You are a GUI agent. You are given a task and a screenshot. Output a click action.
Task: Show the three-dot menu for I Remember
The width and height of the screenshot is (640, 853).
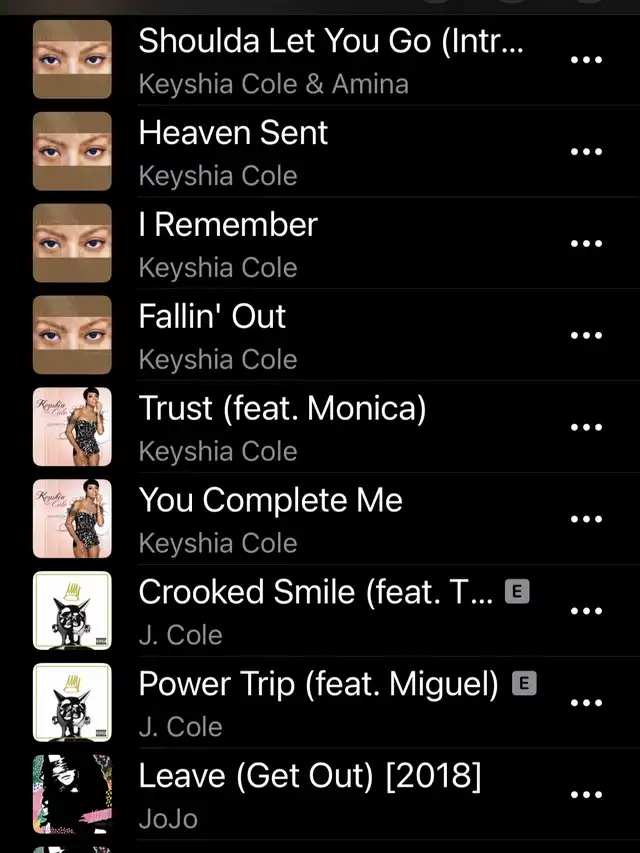click(x=585, y=244)
